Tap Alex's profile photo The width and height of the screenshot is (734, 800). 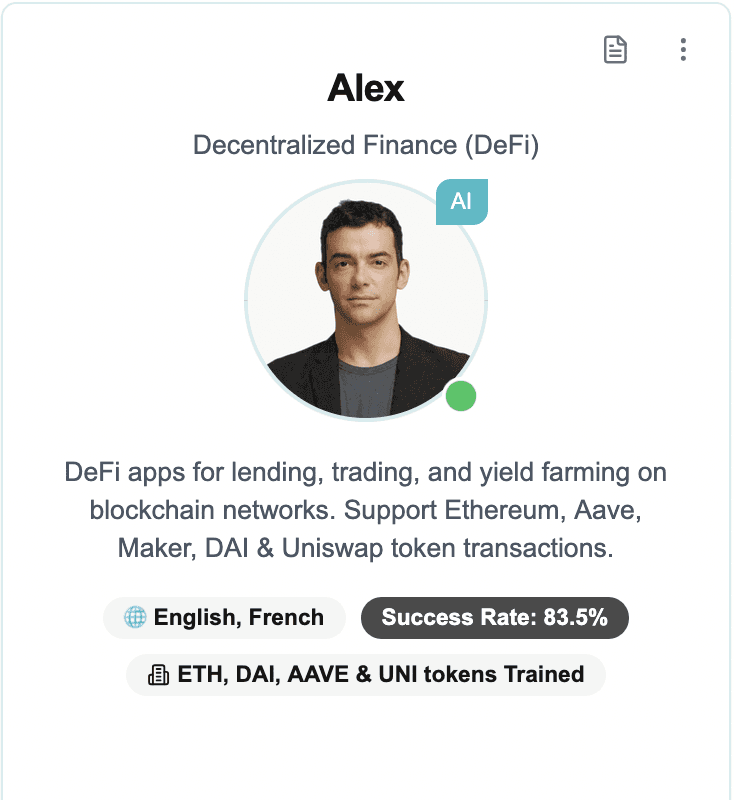tap(366, 300)
